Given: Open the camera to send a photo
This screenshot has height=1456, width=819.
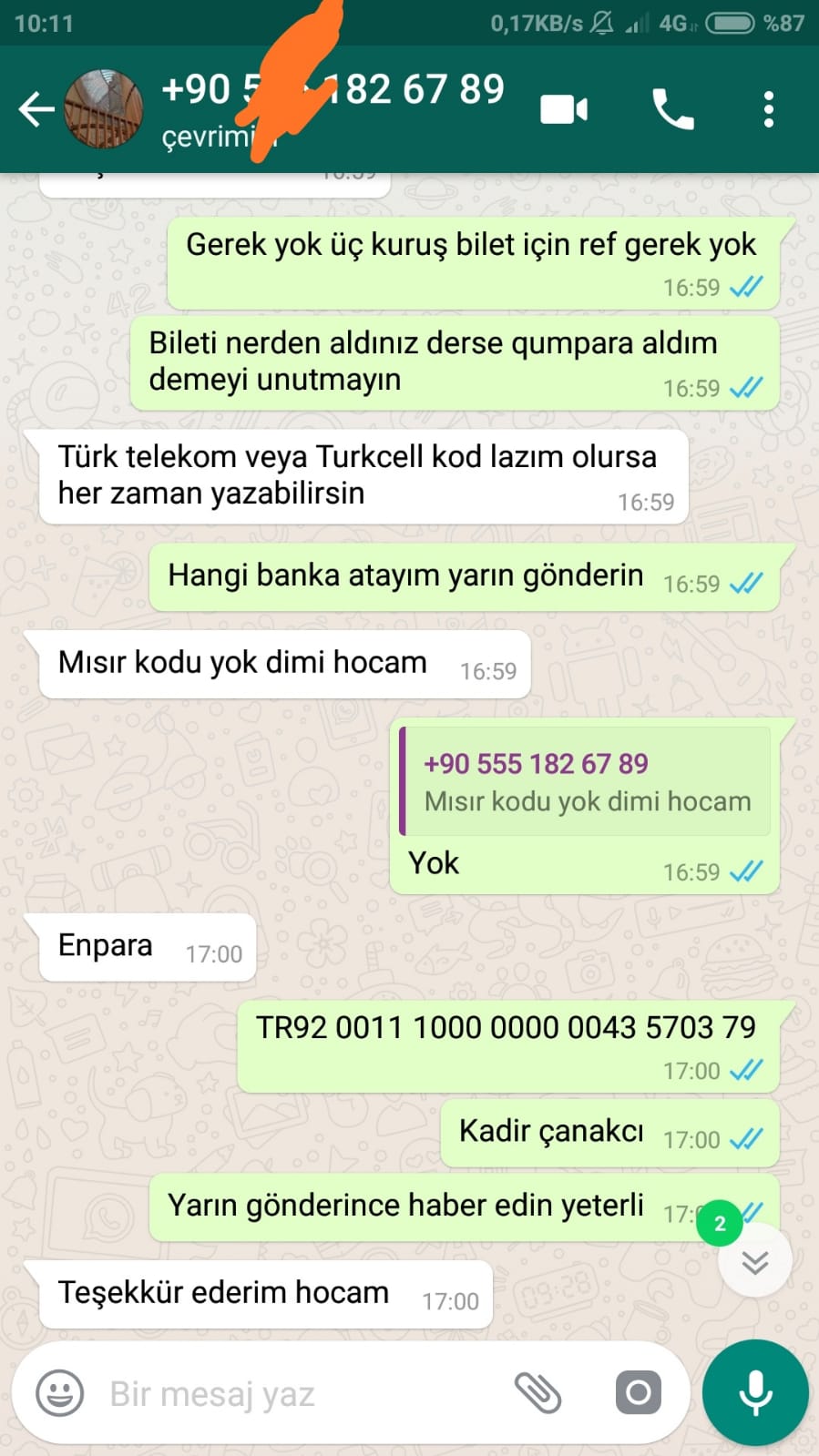Looking at the screenshot, I should click(638, 1393).
